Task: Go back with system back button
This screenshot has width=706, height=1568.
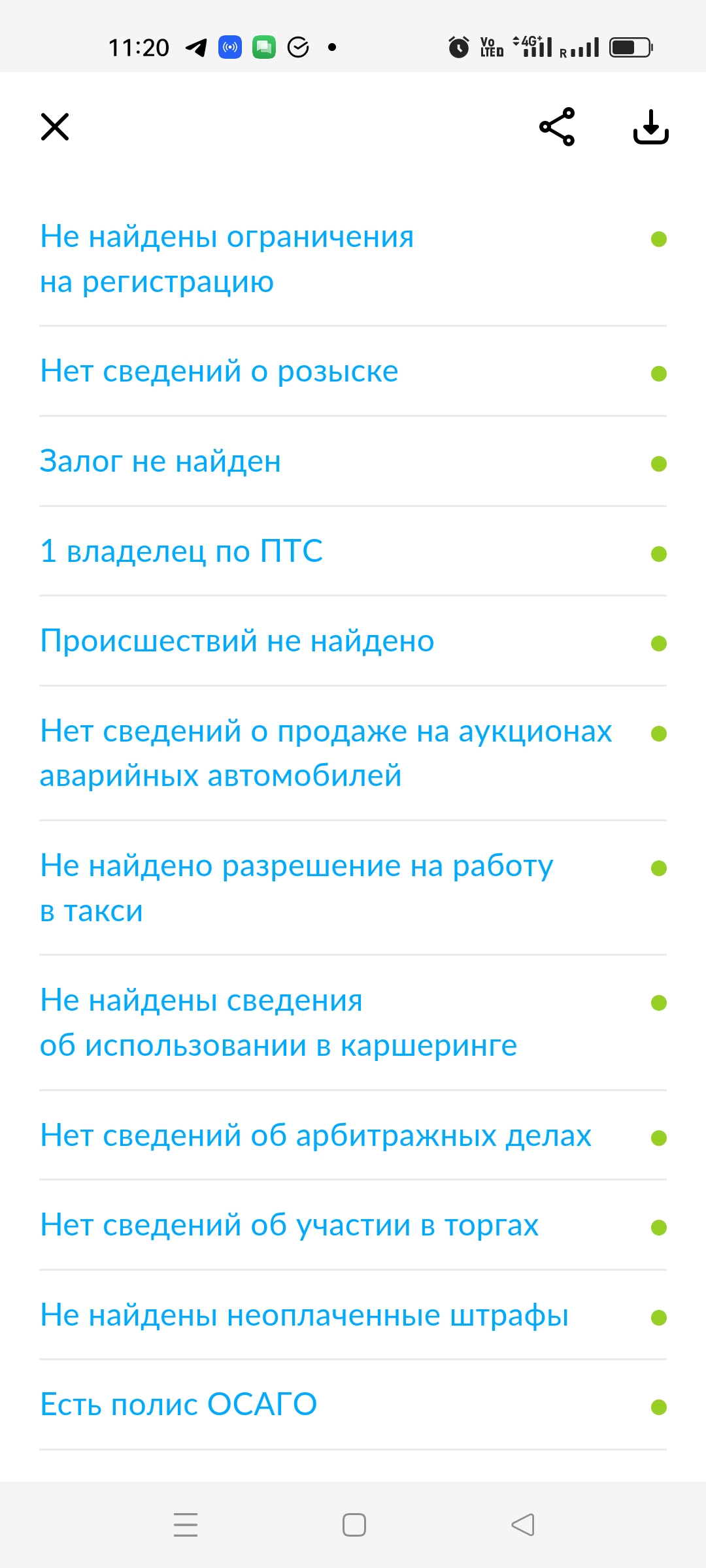Action: coord(523,1525)
